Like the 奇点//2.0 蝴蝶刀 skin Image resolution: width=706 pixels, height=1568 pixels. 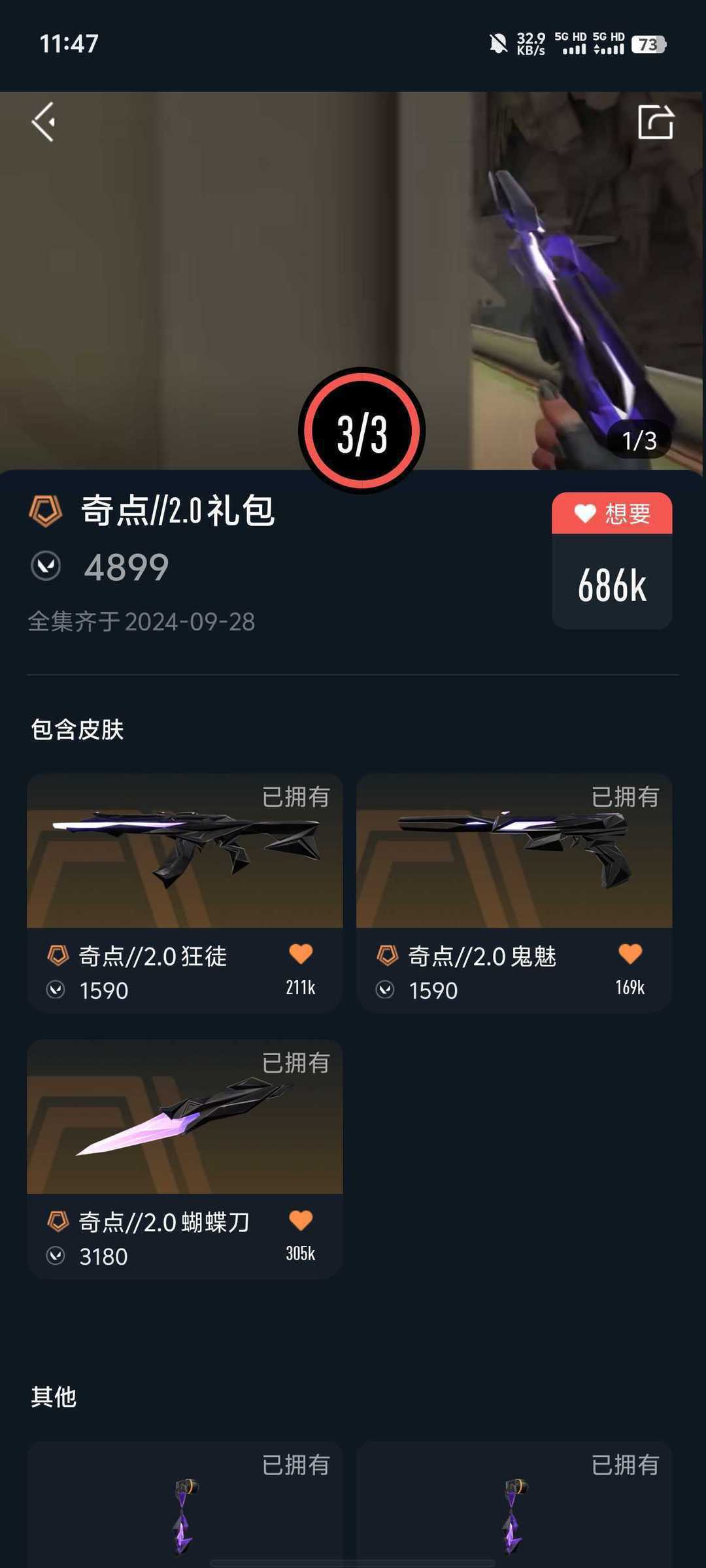[301, 1220]
